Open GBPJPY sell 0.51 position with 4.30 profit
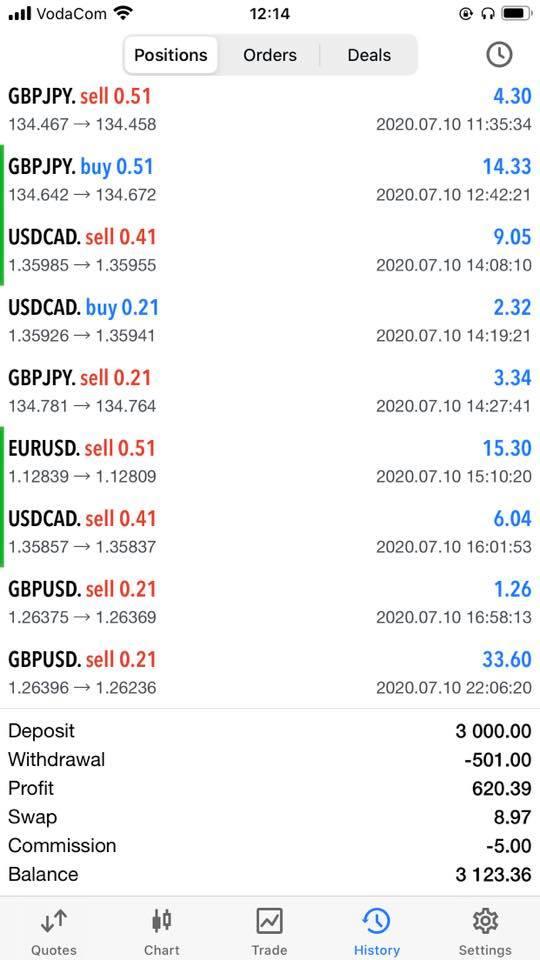Viewport: 540px width, 960px height. coord(270,110)
